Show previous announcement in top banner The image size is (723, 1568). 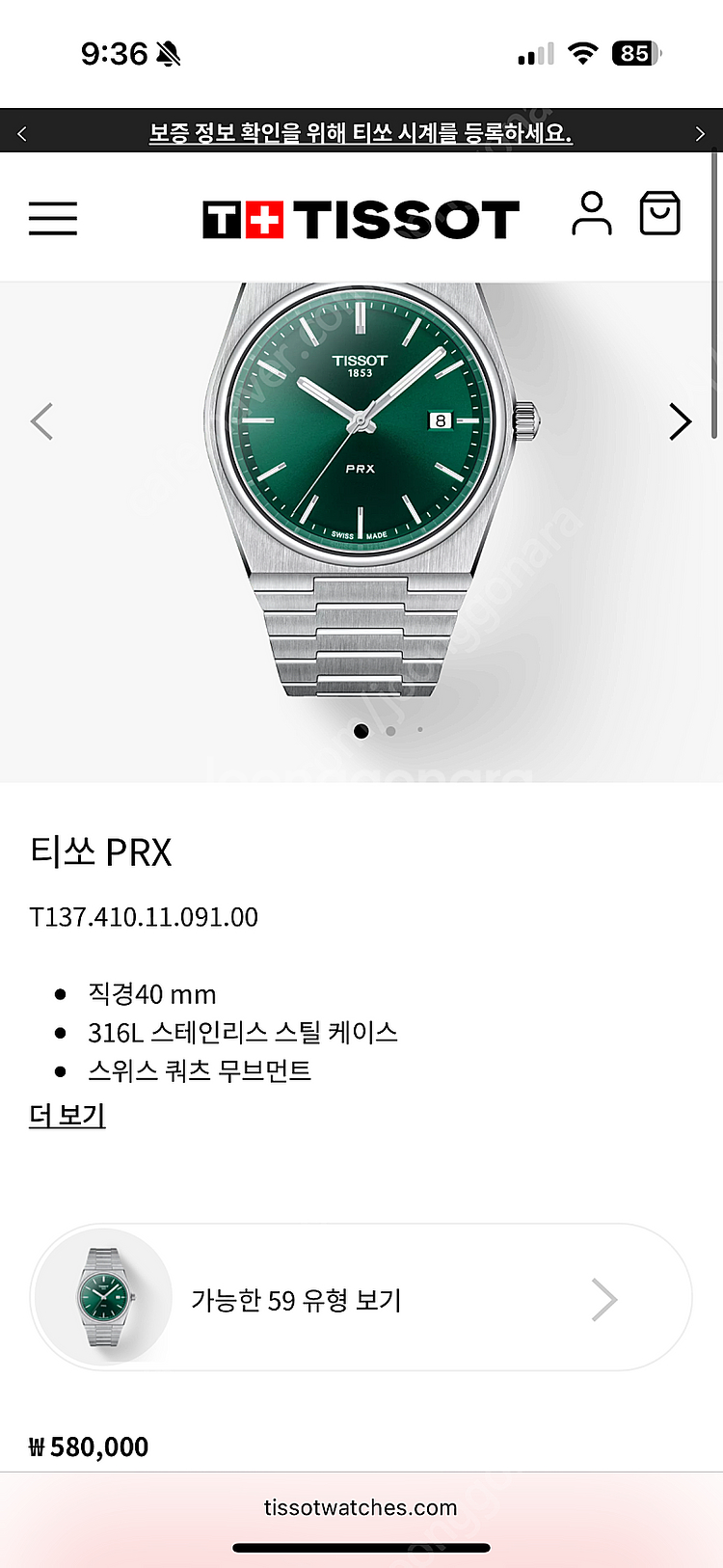22,134
